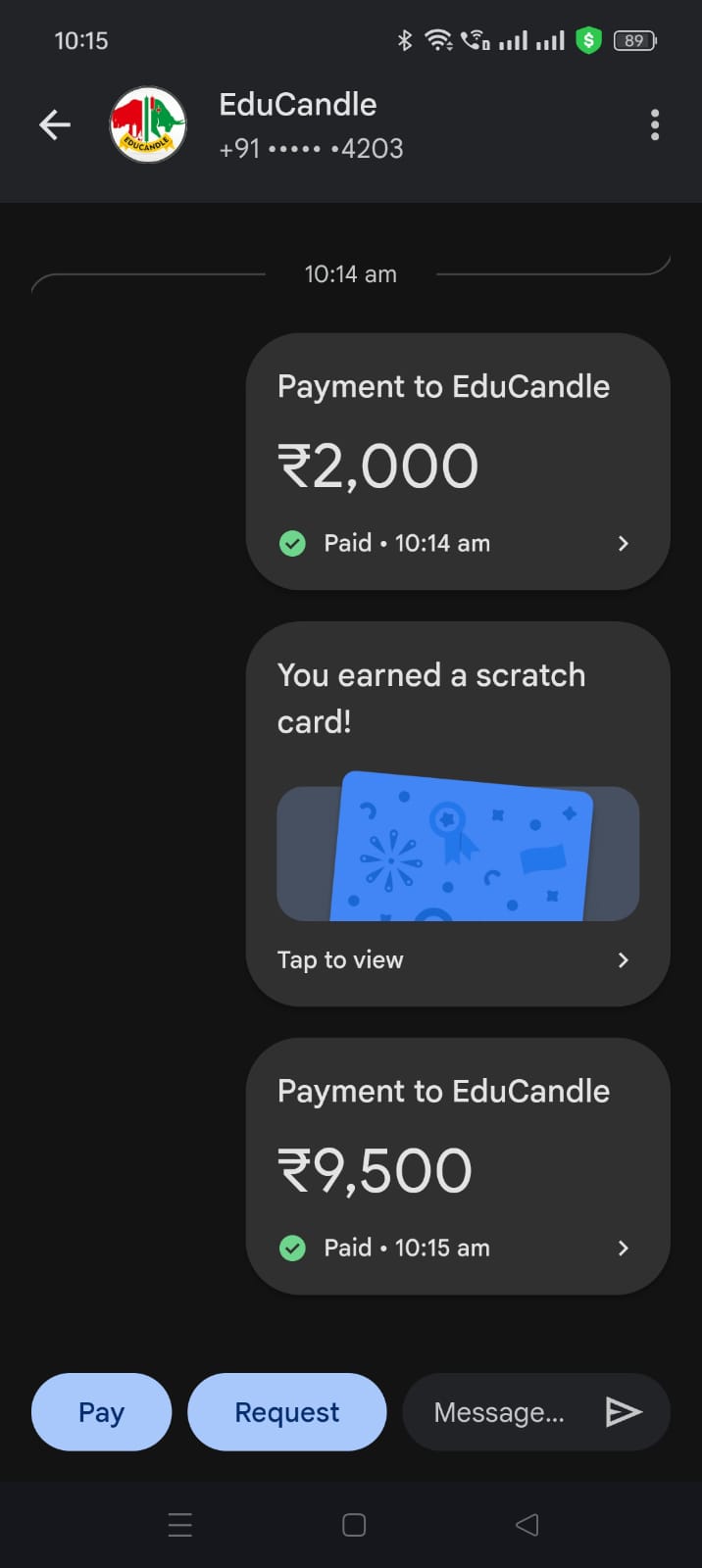
Task: Tap the Pay button
Action: 101,1412
